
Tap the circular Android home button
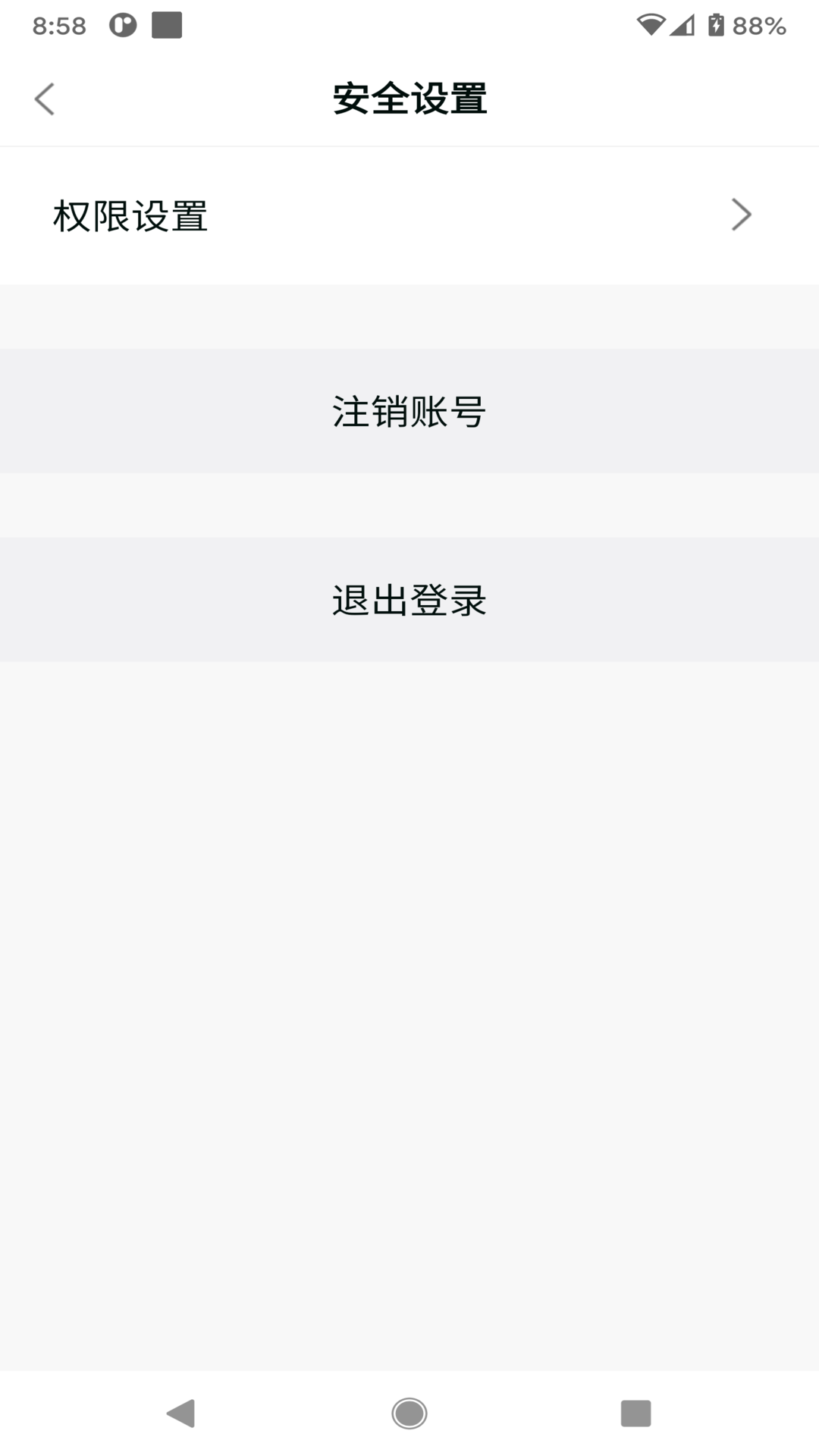(409, 1414)
